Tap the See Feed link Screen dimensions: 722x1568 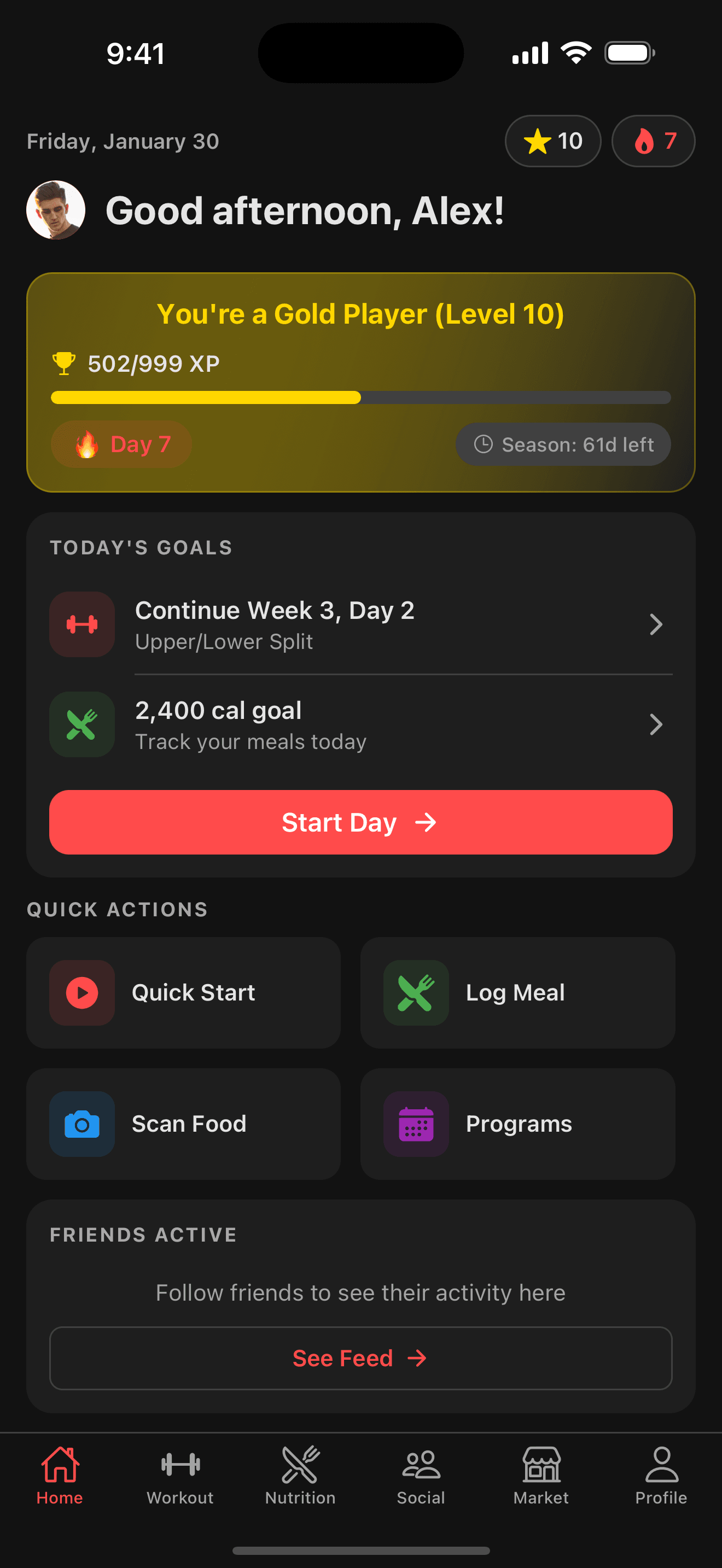coord(360,1358)
